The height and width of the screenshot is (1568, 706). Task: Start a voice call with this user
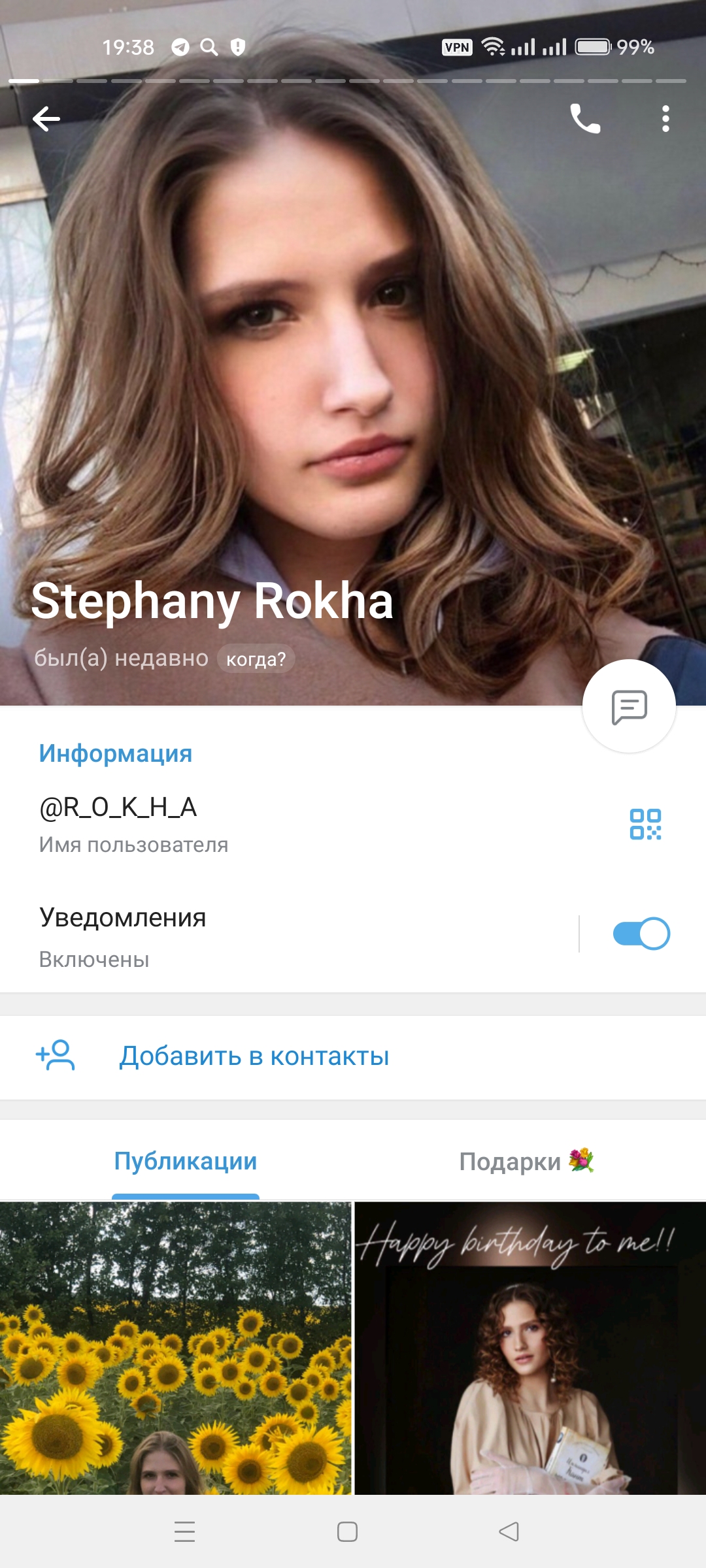click(585, 119)
